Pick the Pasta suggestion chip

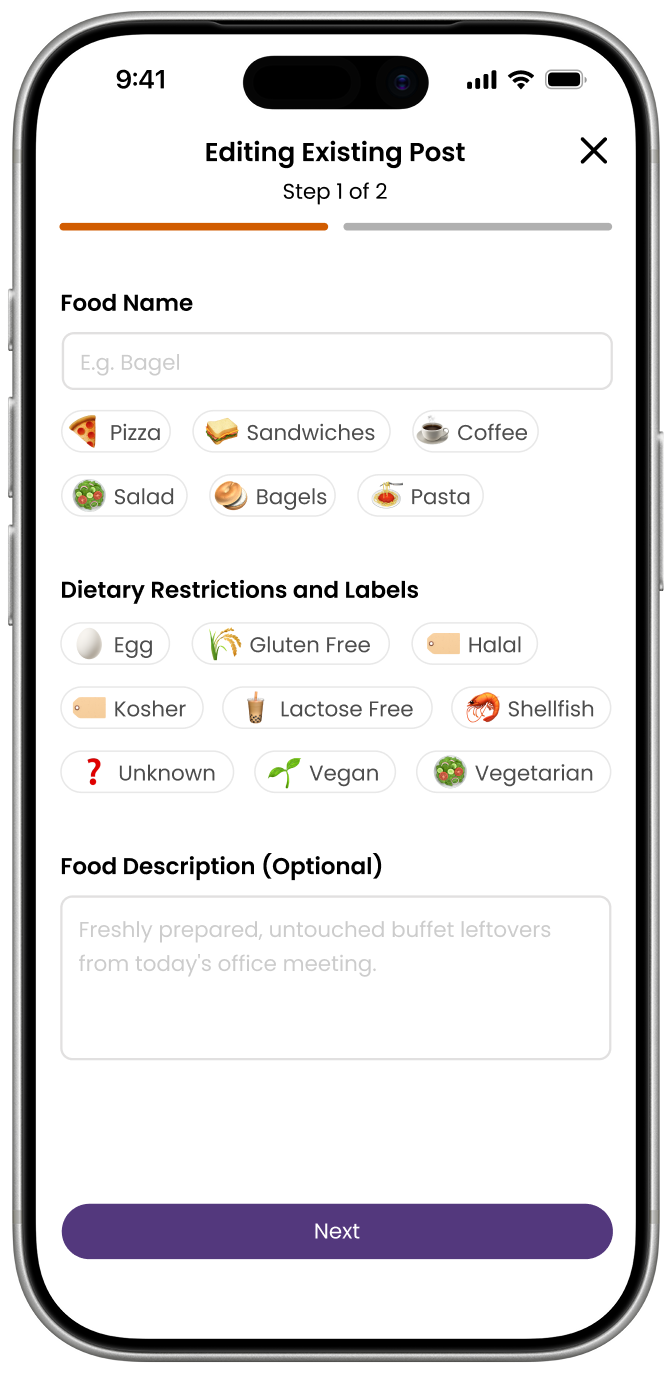pyautogui.click(x=420, y=496)
